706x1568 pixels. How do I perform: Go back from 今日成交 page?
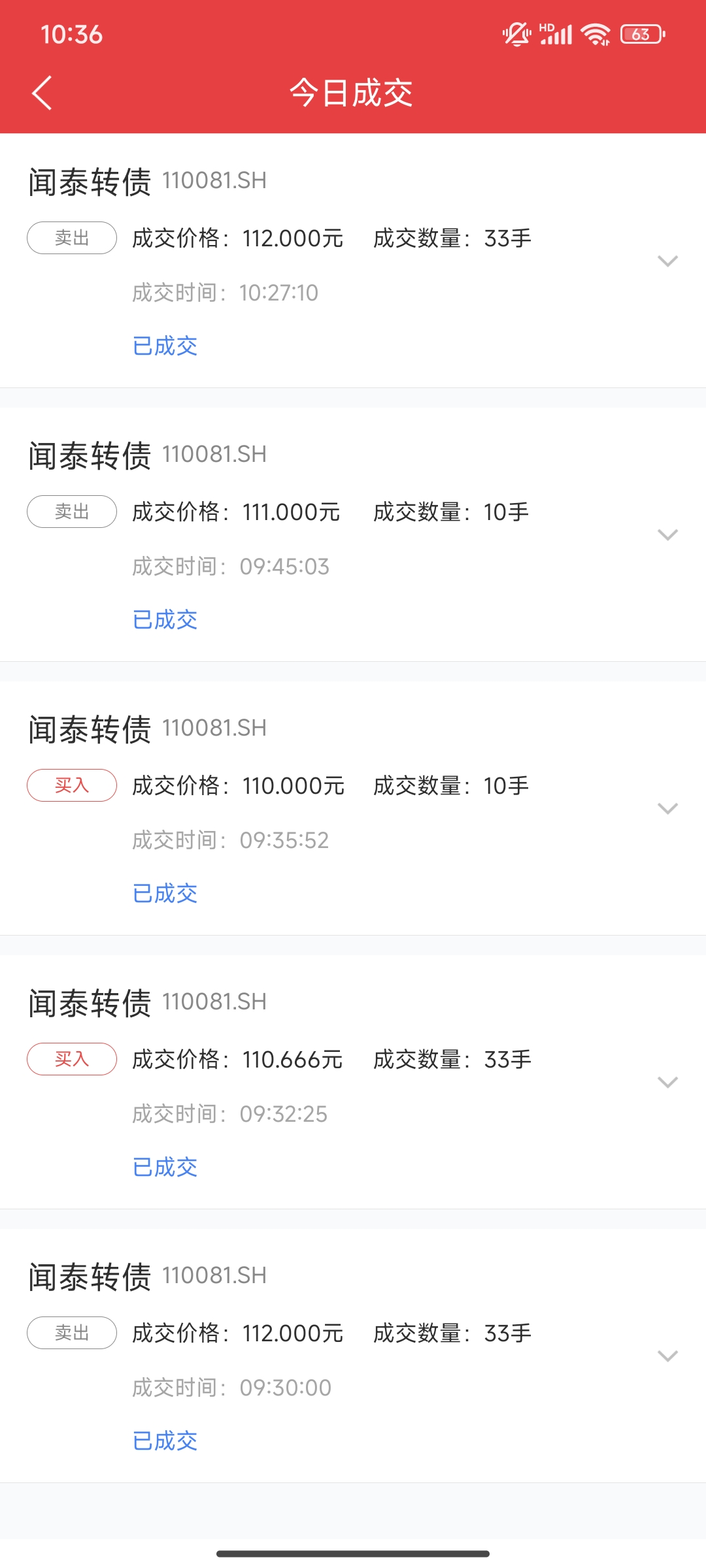pos(42,93)
